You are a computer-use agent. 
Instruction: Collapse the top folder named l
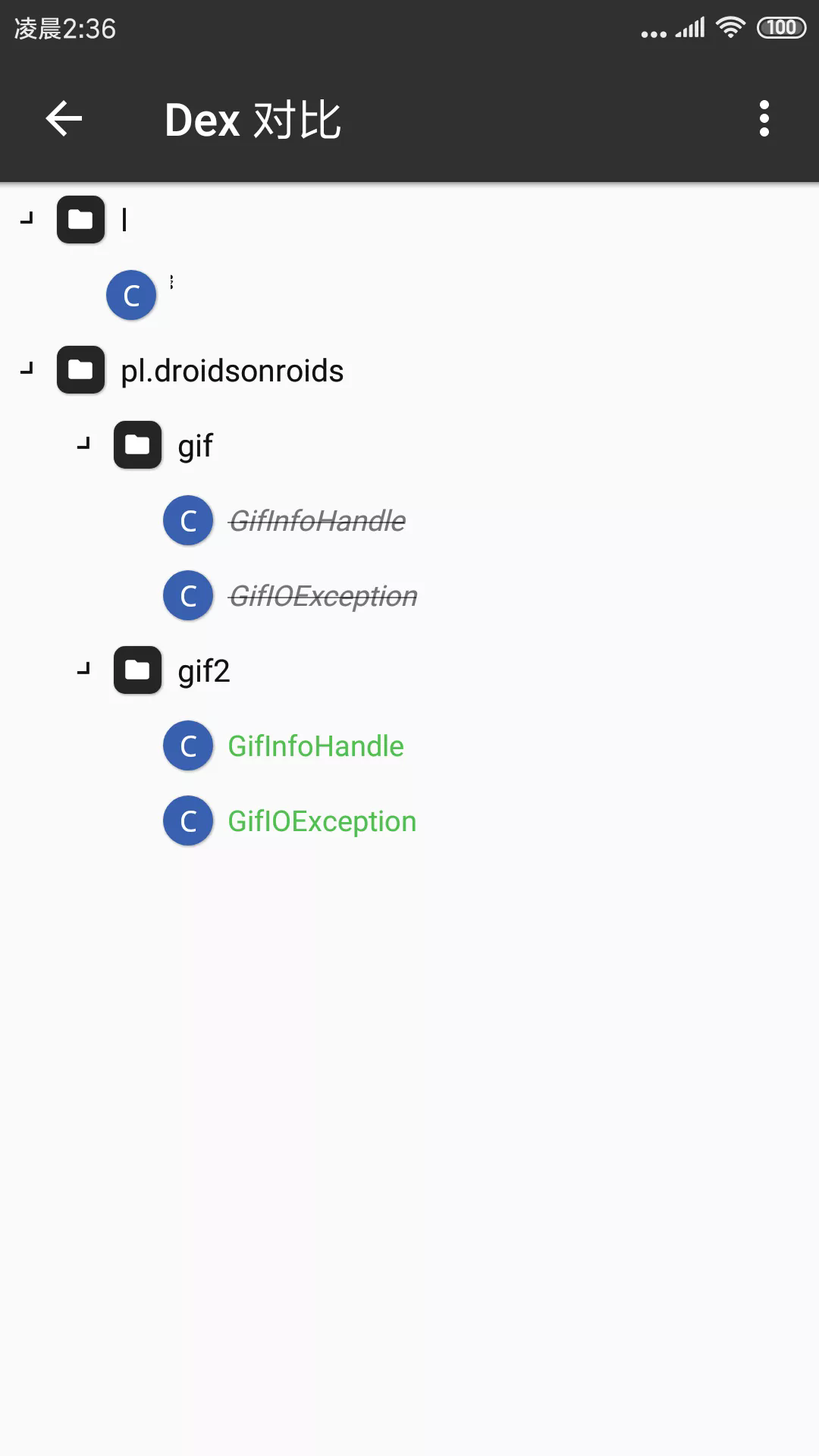coord(27,220)
